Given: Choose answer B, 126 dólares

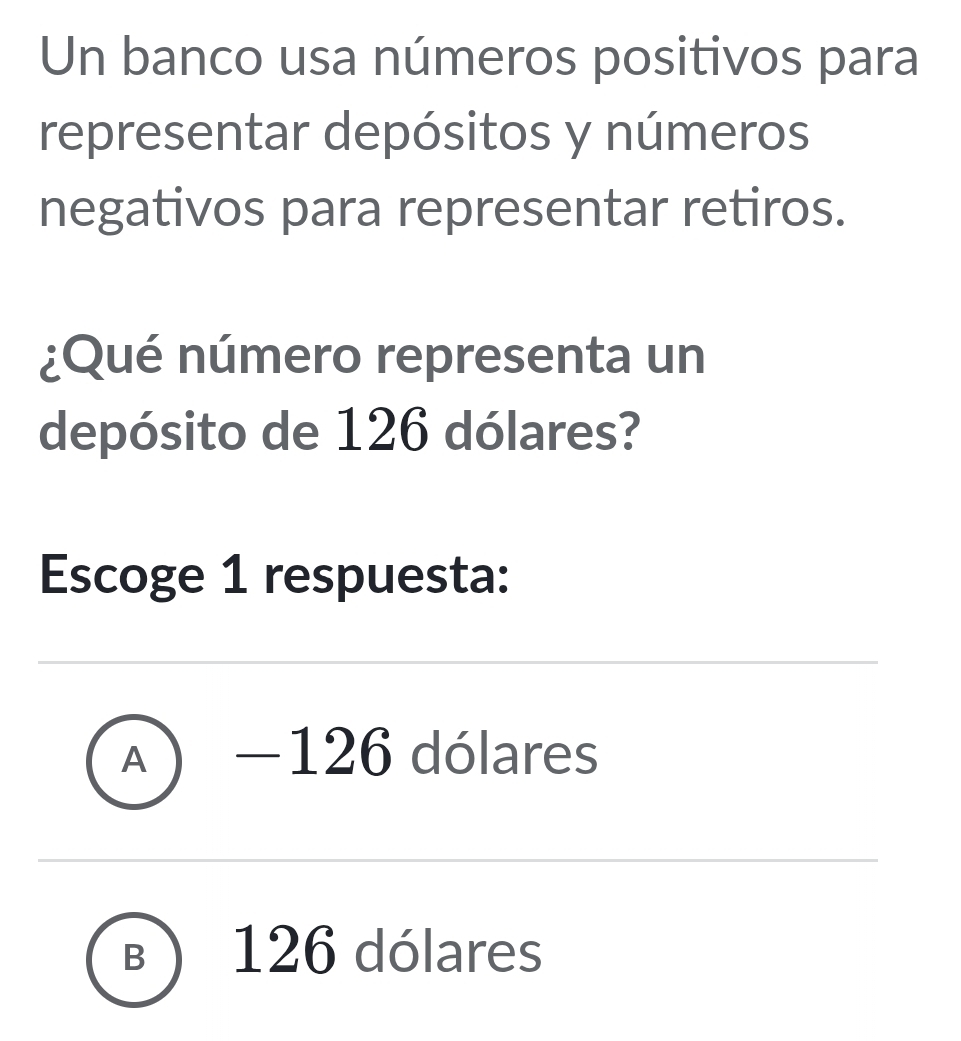Looking at the screenshot, I should click(133, 957).
